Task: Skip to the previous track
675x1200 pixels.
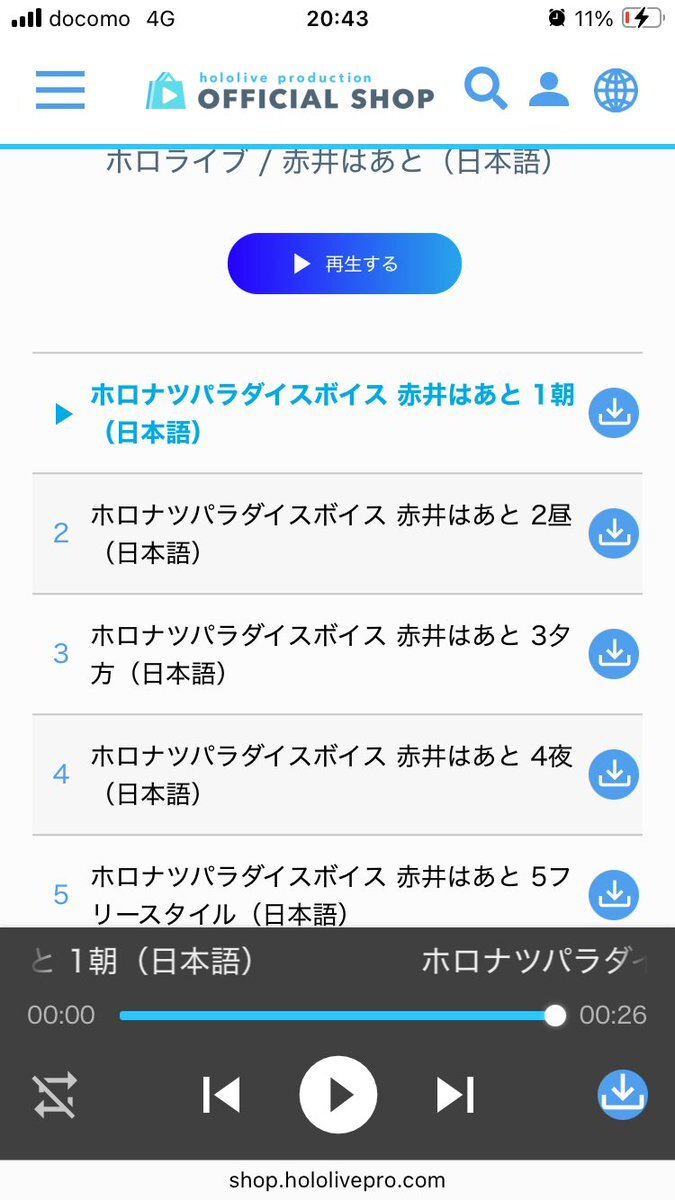Action: [221, 1095]
